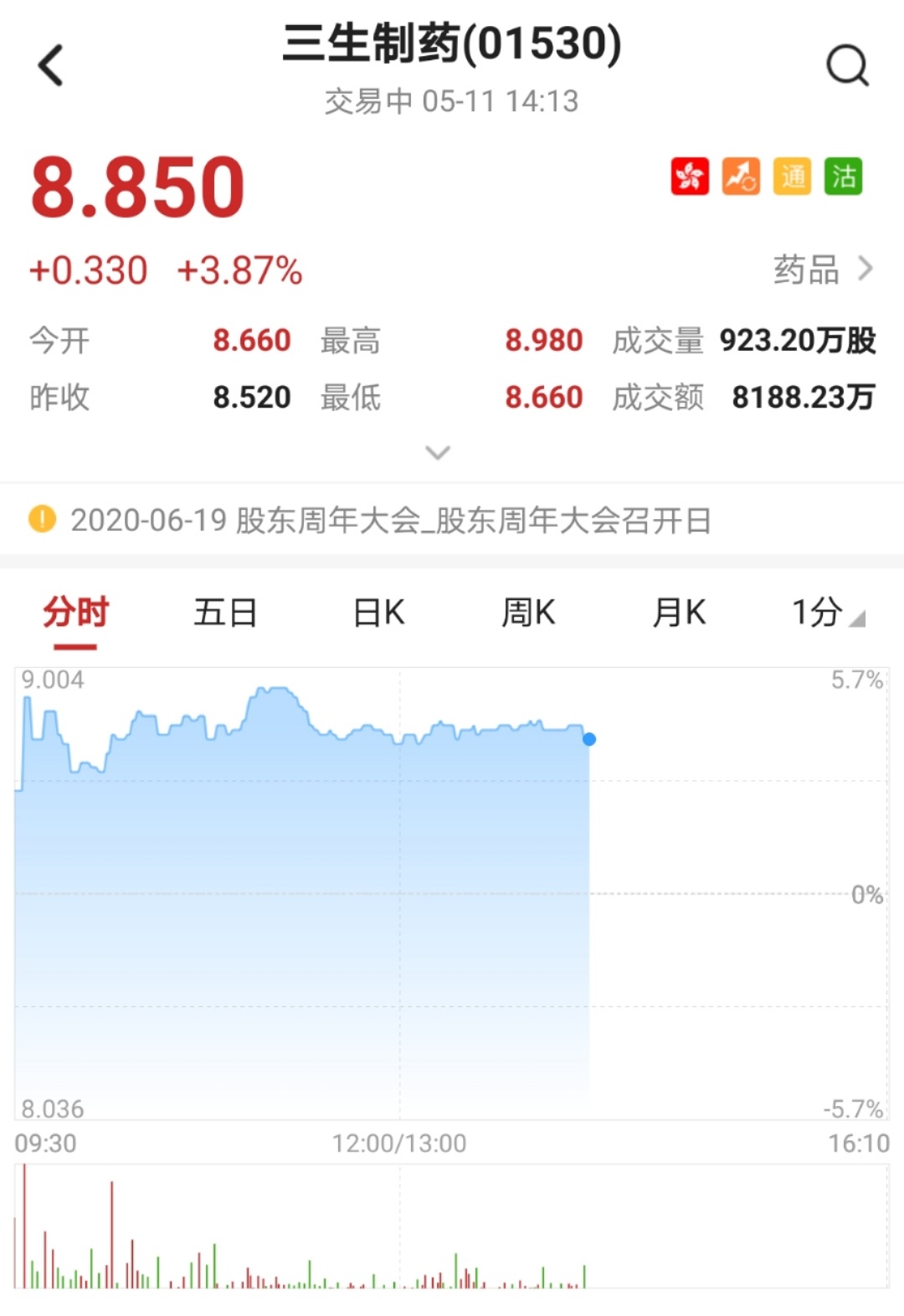Viewport: 904px width, 1316px height.
Task: Select the 日K chart tab
Action: point(378,613)
